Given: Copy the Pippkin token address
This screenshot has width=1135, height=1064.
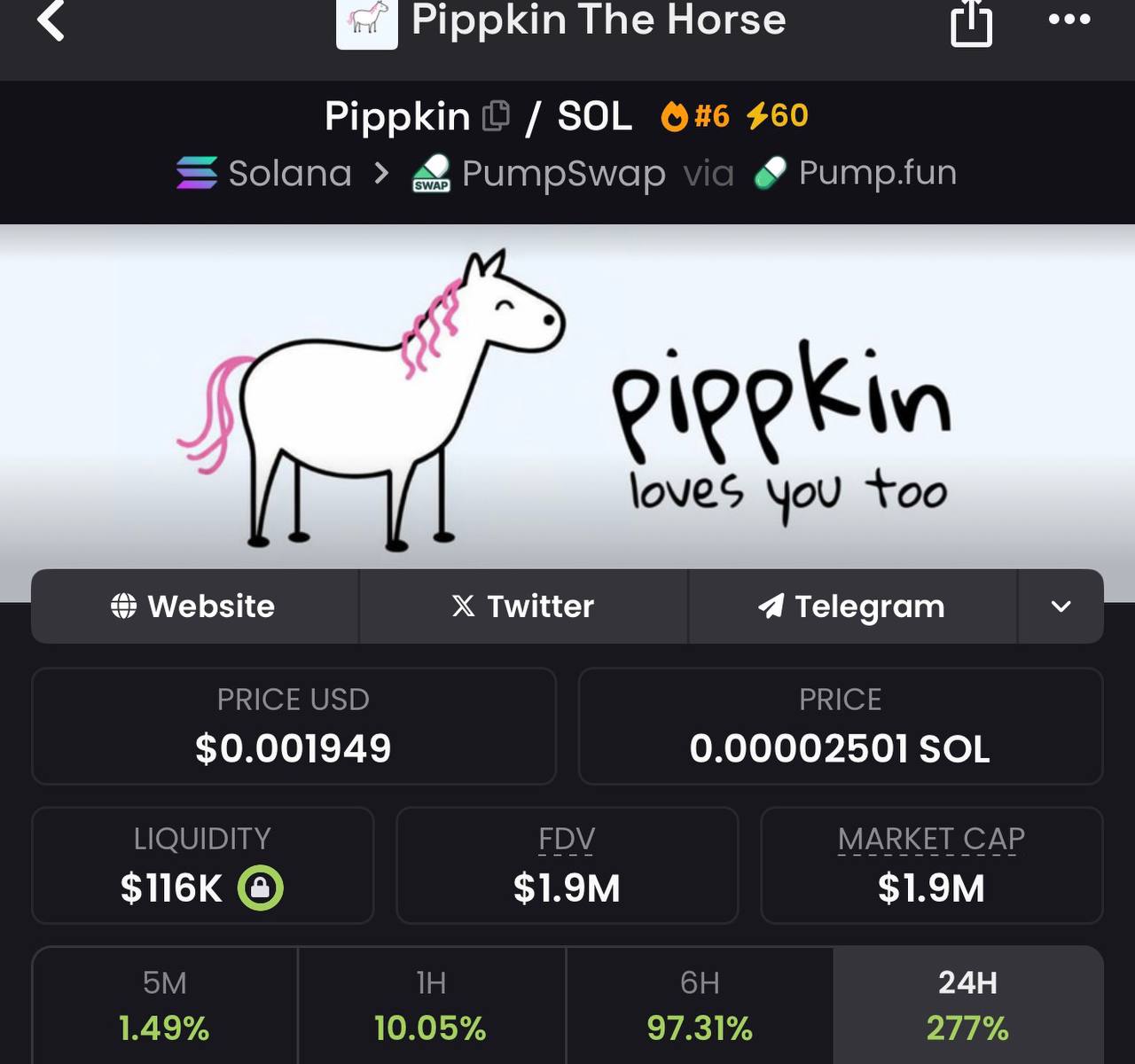Looking at the screenshot, I should tap(496, 116).
